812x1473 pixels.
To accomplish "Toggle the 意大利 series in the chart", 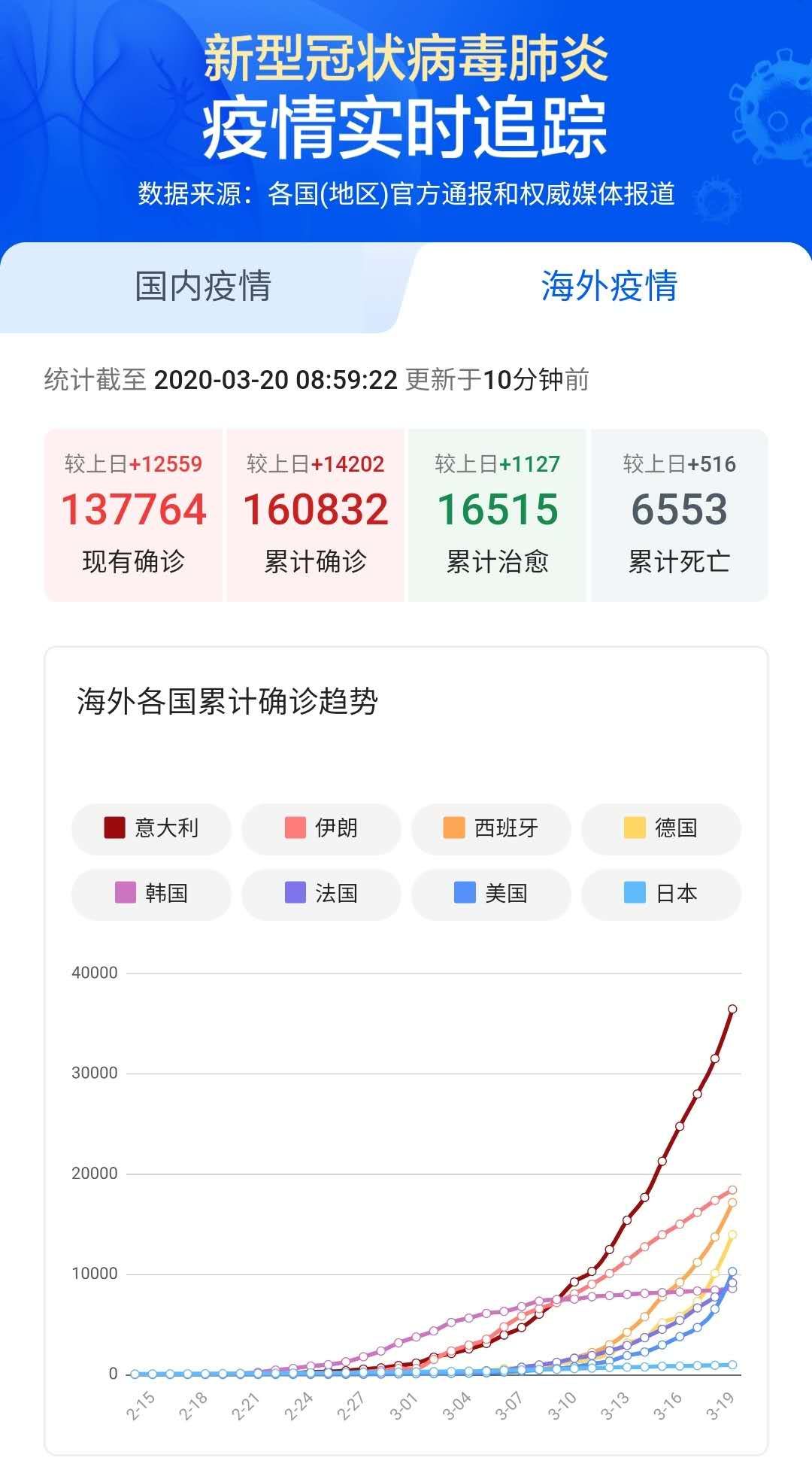I will click(x=151, y=828).
